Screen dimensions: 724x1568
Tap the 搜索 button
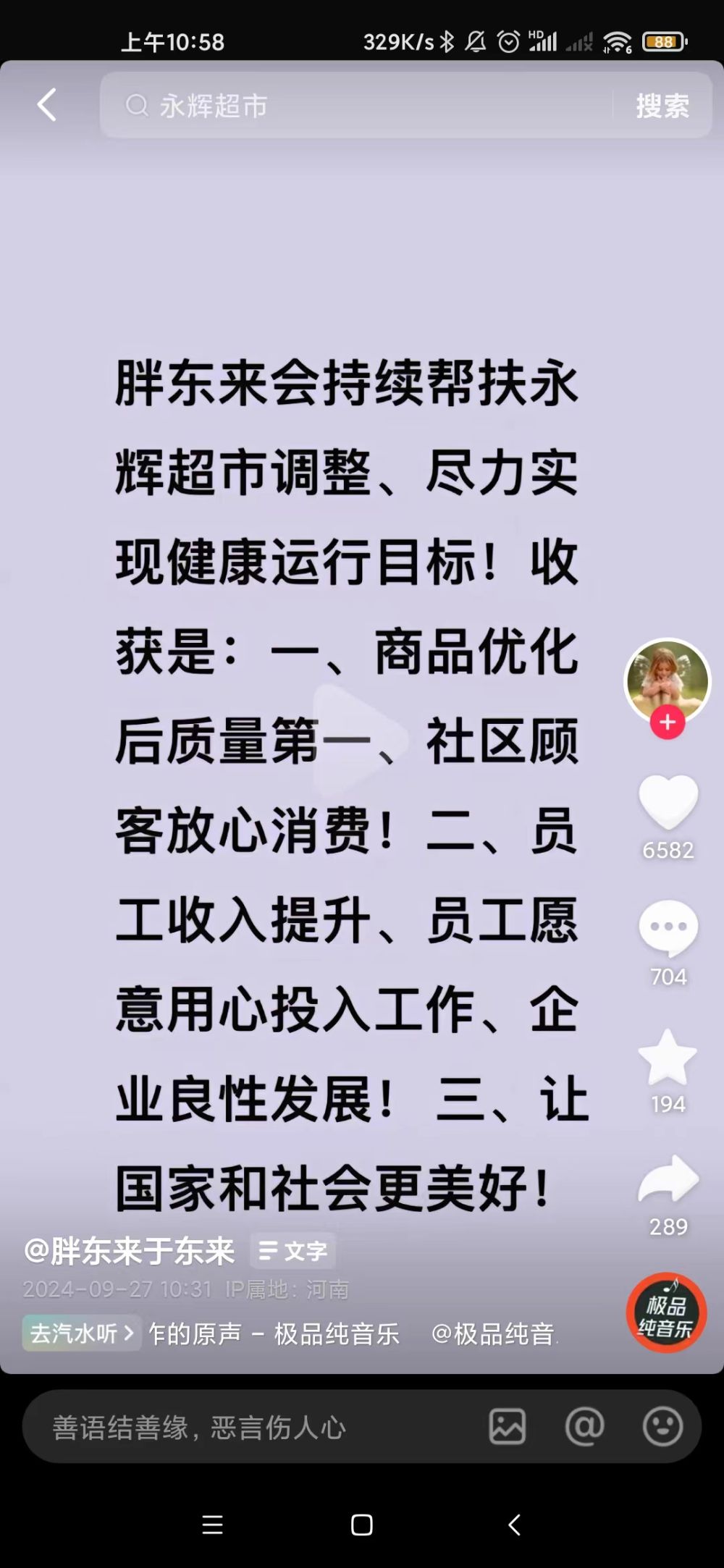[x=662, y=106]
